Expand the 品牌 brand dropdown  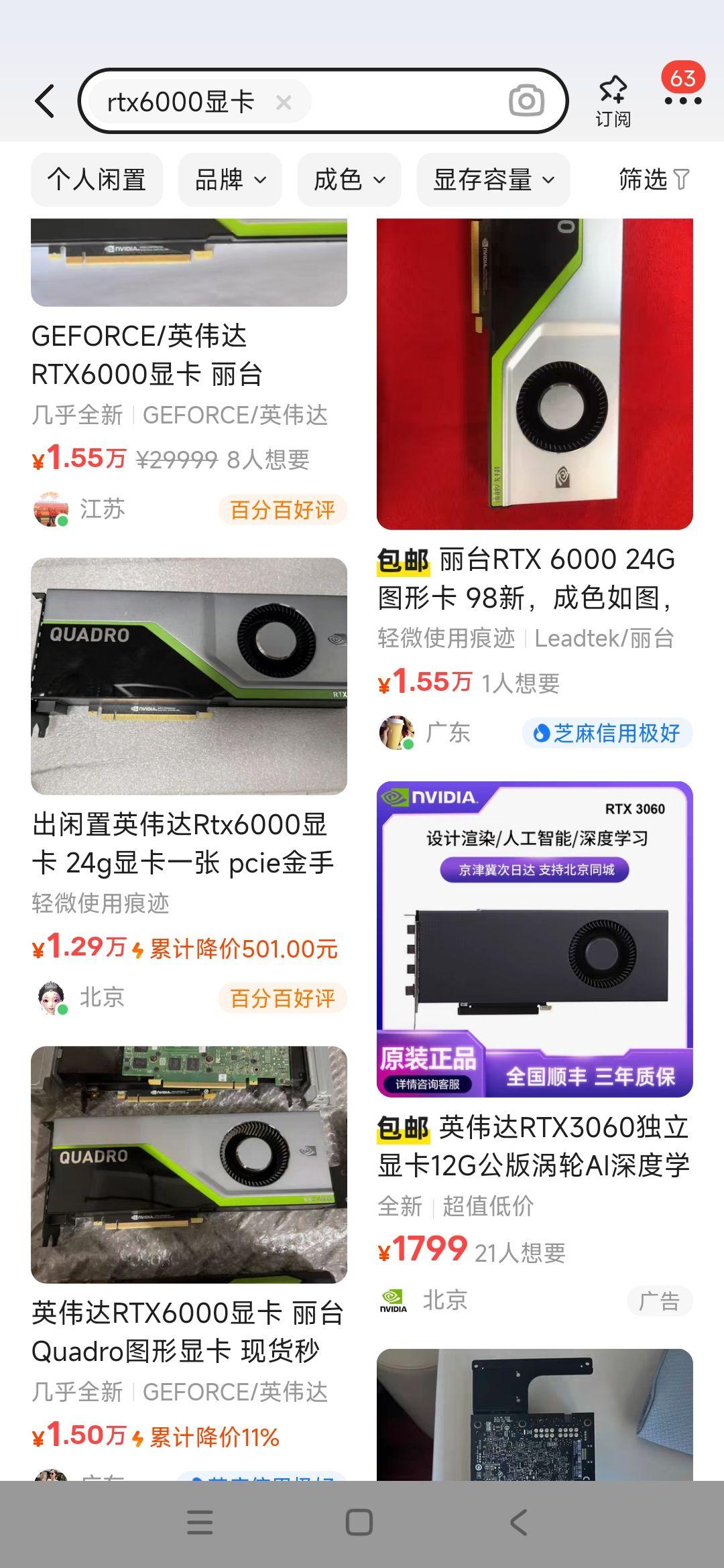[x=229, y=180]
